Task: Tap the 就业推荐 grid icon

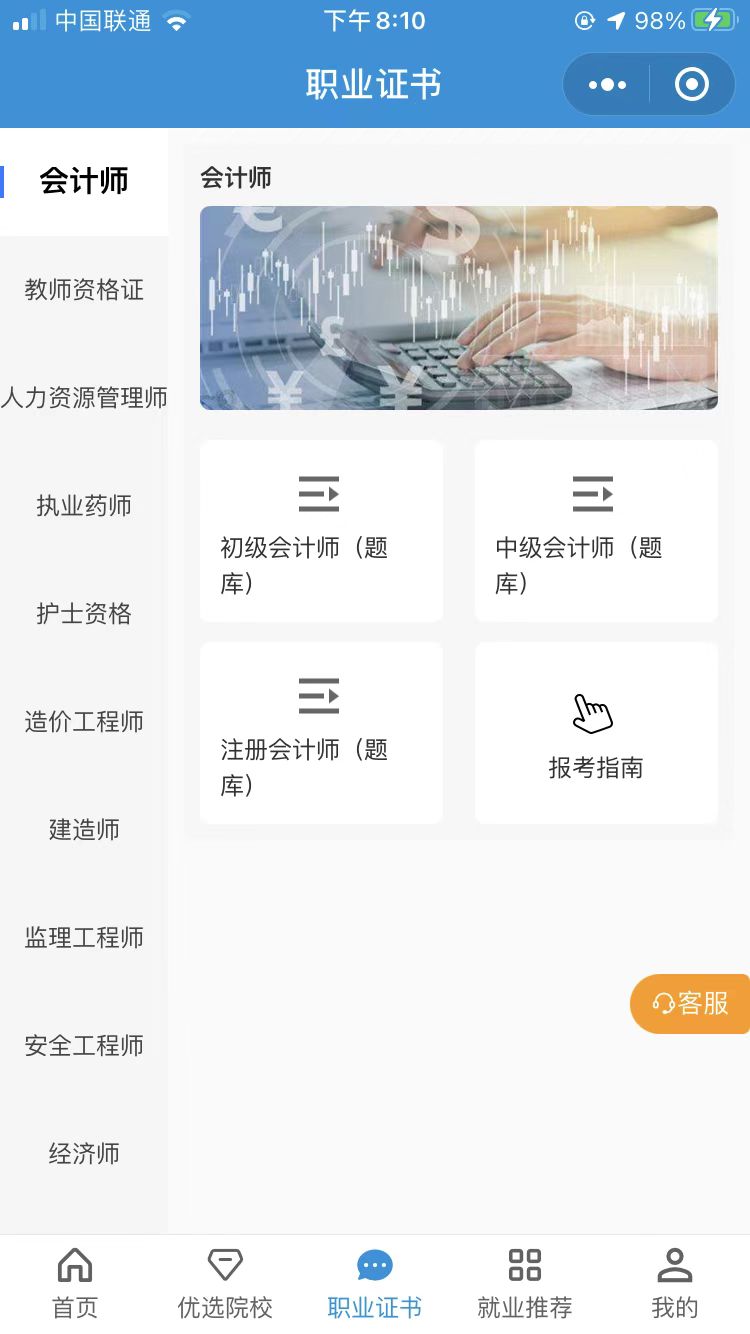Action: click(x=524, y=1265)
